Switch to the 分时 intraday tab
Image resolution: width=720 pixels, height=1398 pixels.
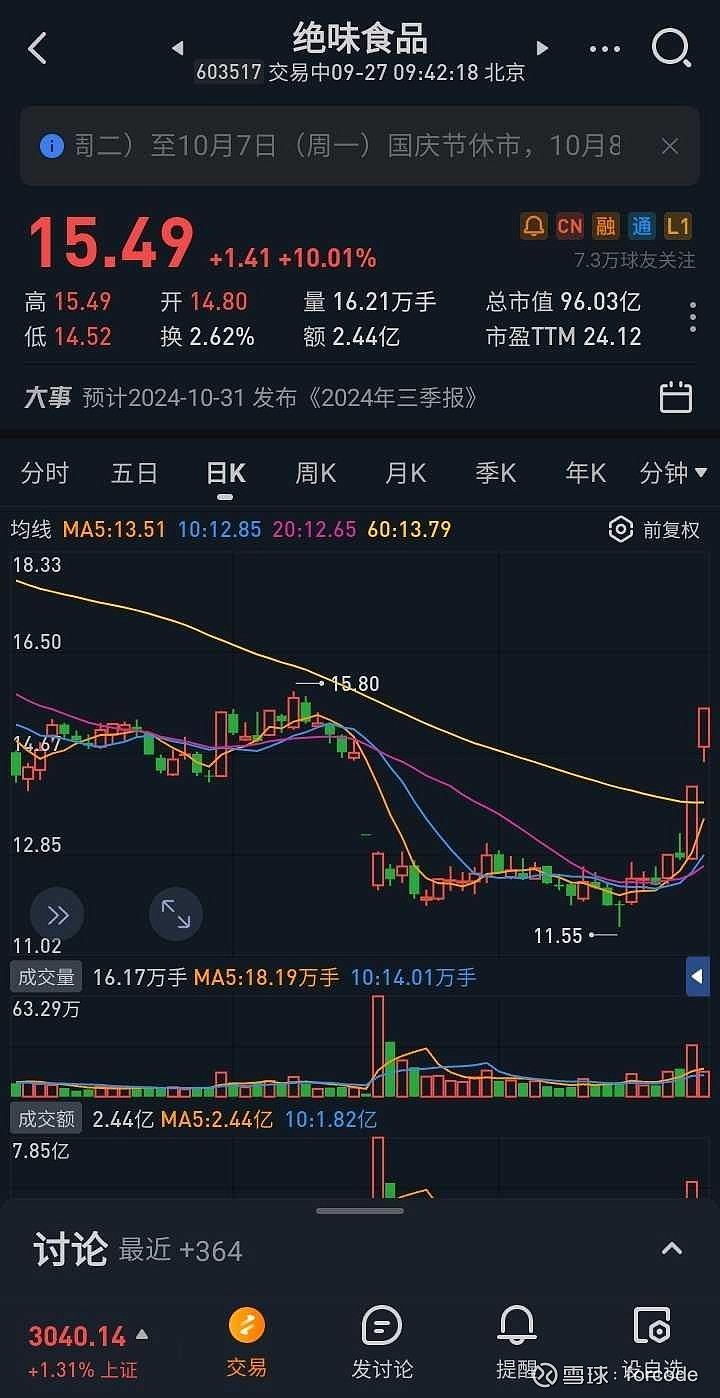(x=44, y=473)
